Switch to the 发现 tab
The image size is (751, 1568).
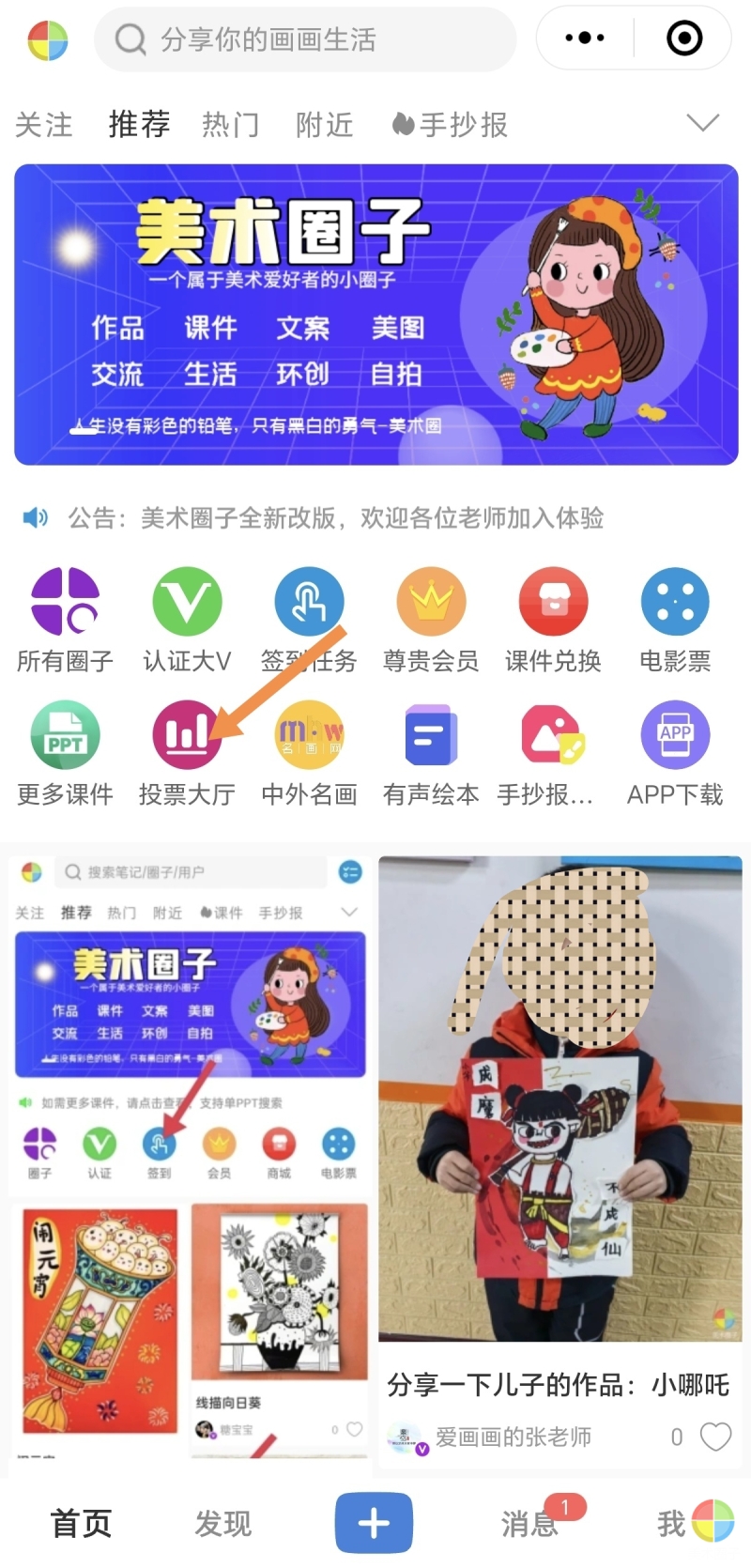222,1523
